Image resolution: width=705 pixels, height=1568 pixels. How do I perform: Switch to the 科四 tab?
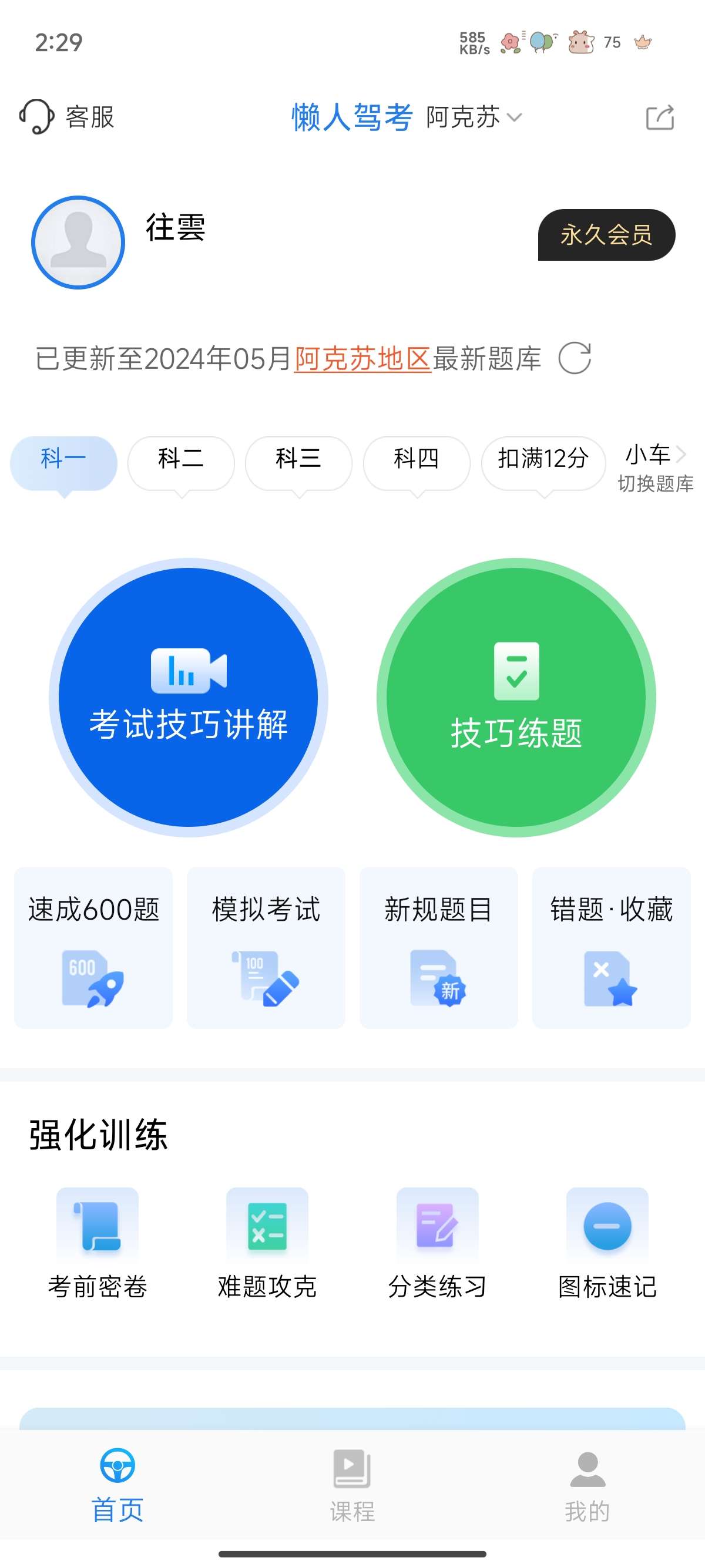click(417, 459)
